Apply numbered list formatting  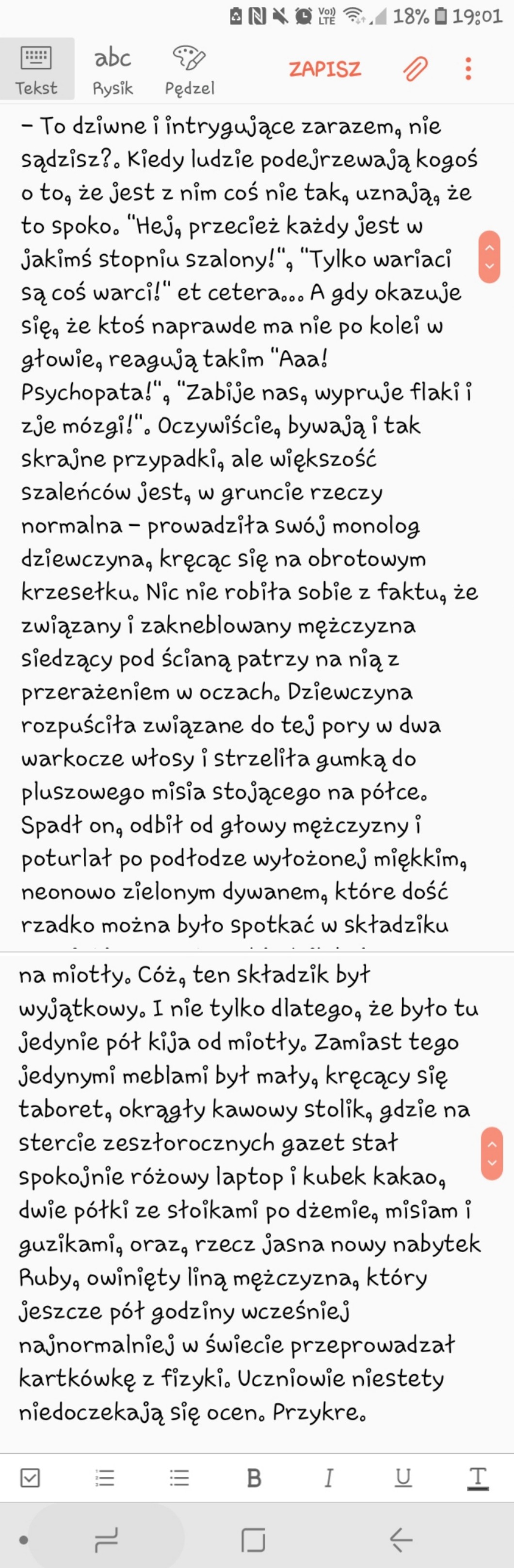(x=105, y=1478)
